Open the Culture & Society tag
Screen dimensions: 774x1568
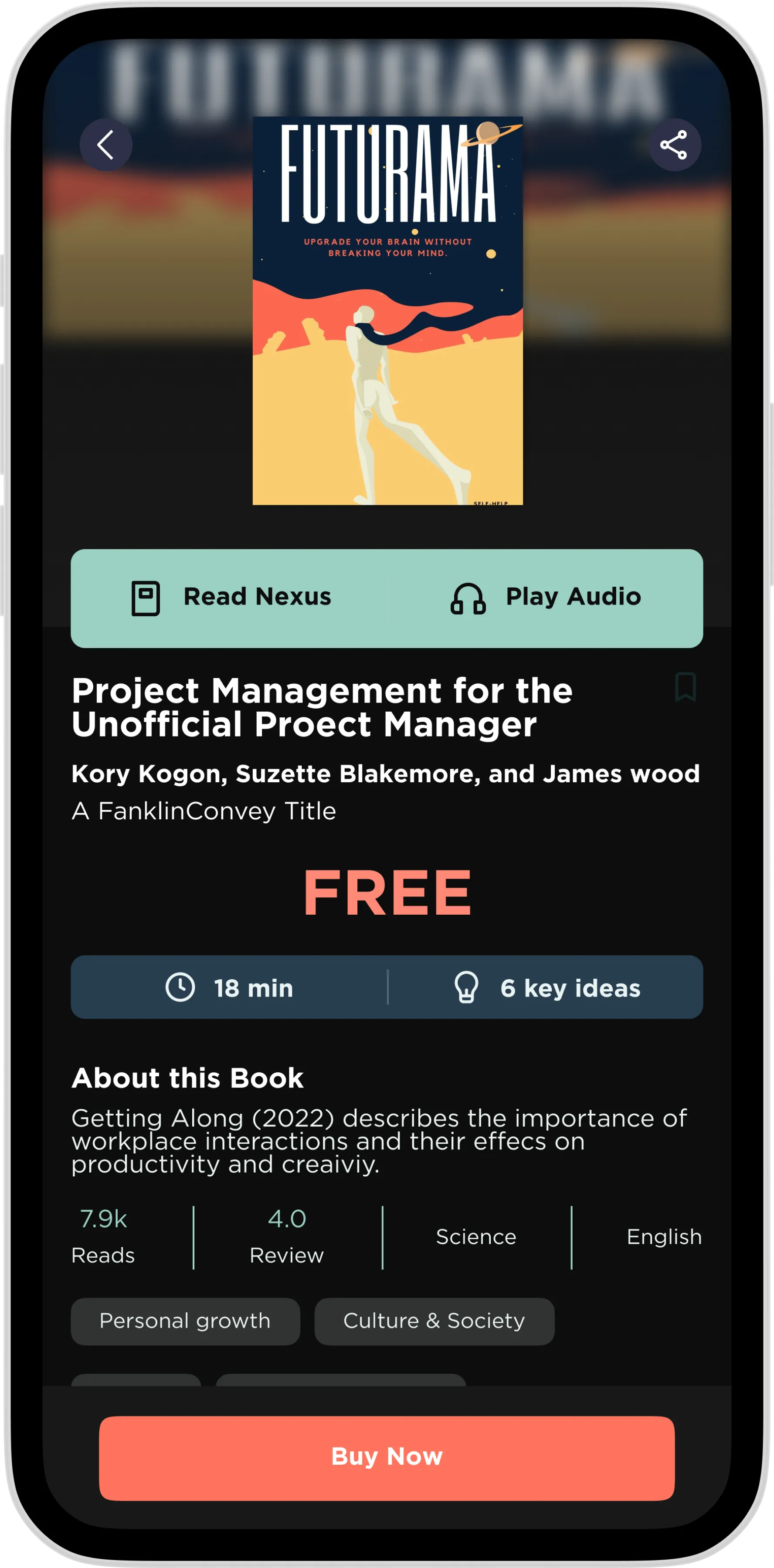[x=434, y=1321]
